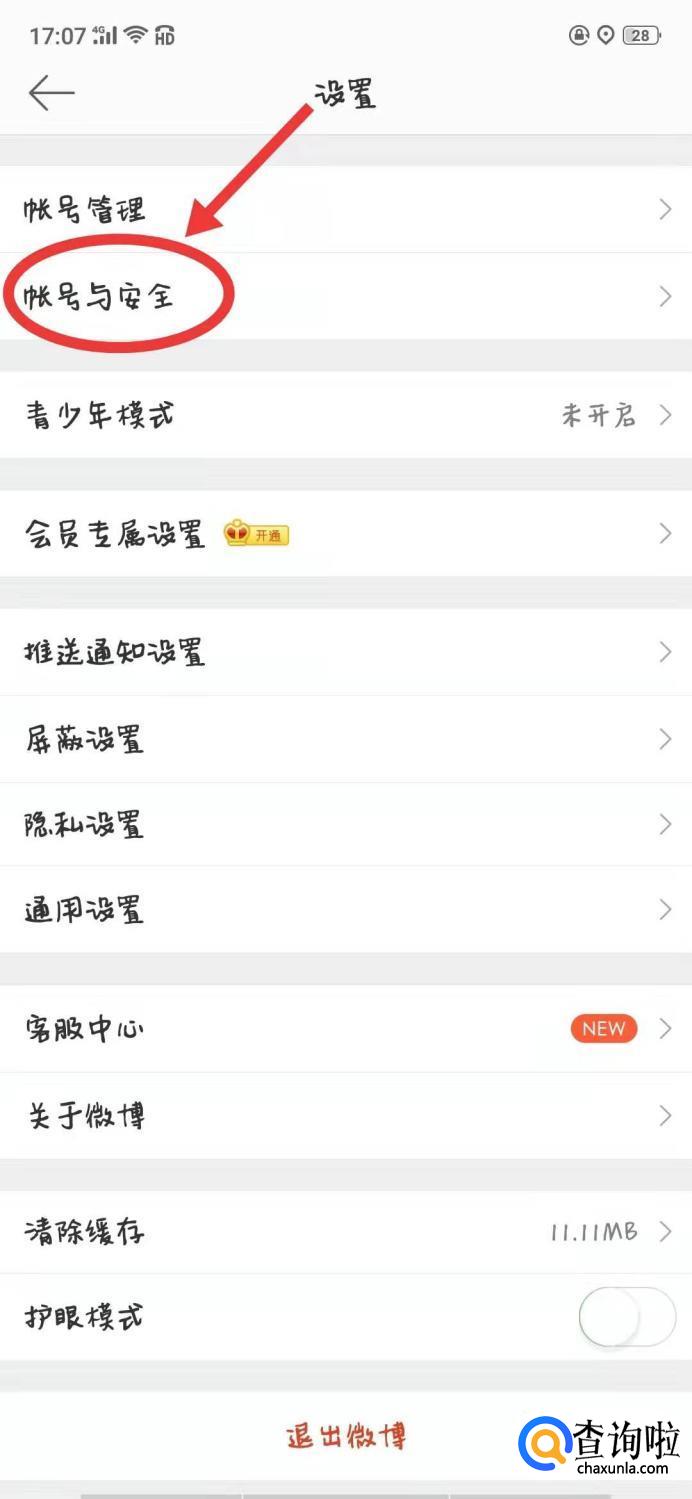Open 帐号管理 settings
692x1499 pixels.
[x=346, y=209]
